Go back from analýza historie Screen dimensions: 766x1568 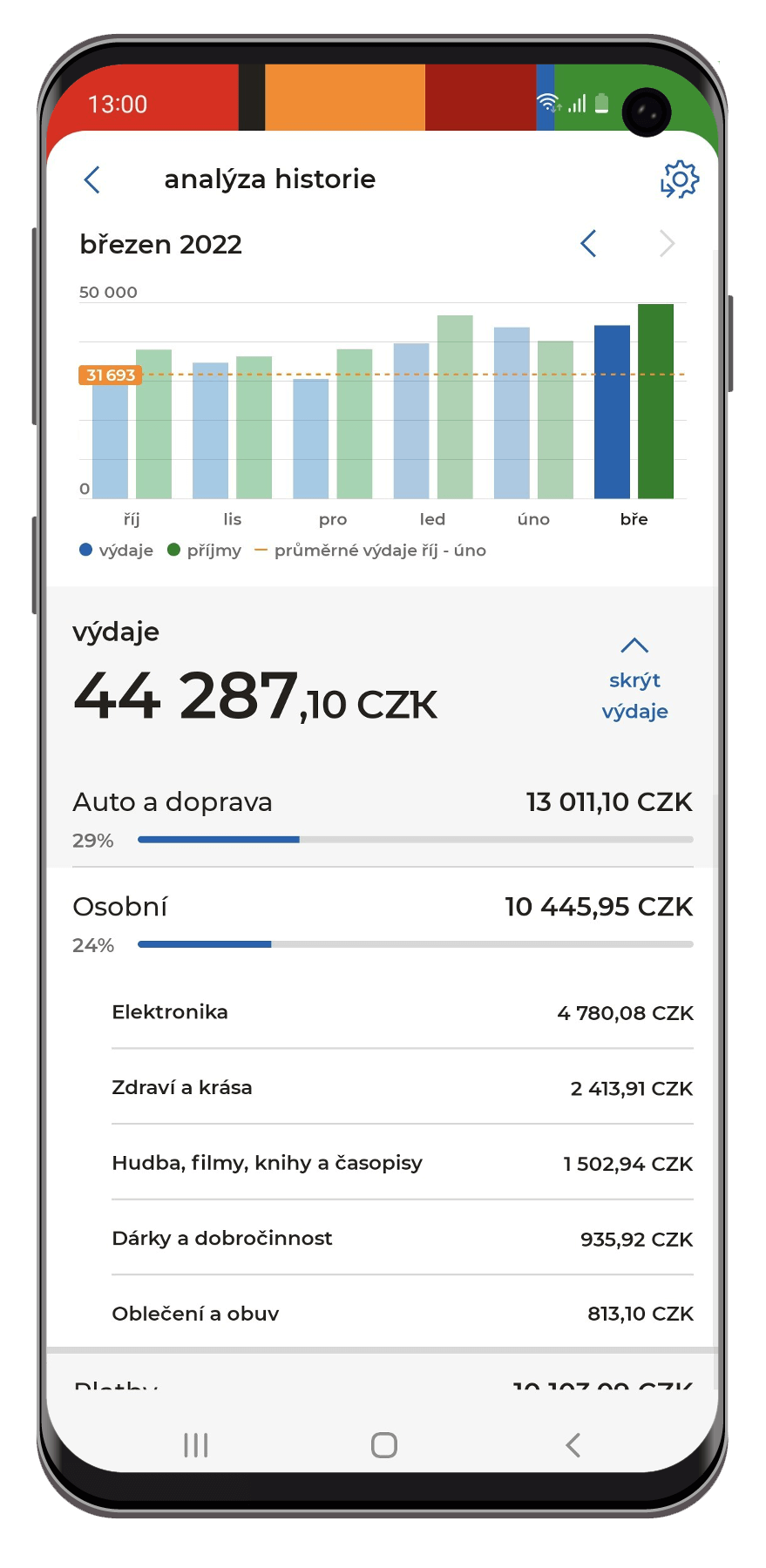[x=92, y=179]
